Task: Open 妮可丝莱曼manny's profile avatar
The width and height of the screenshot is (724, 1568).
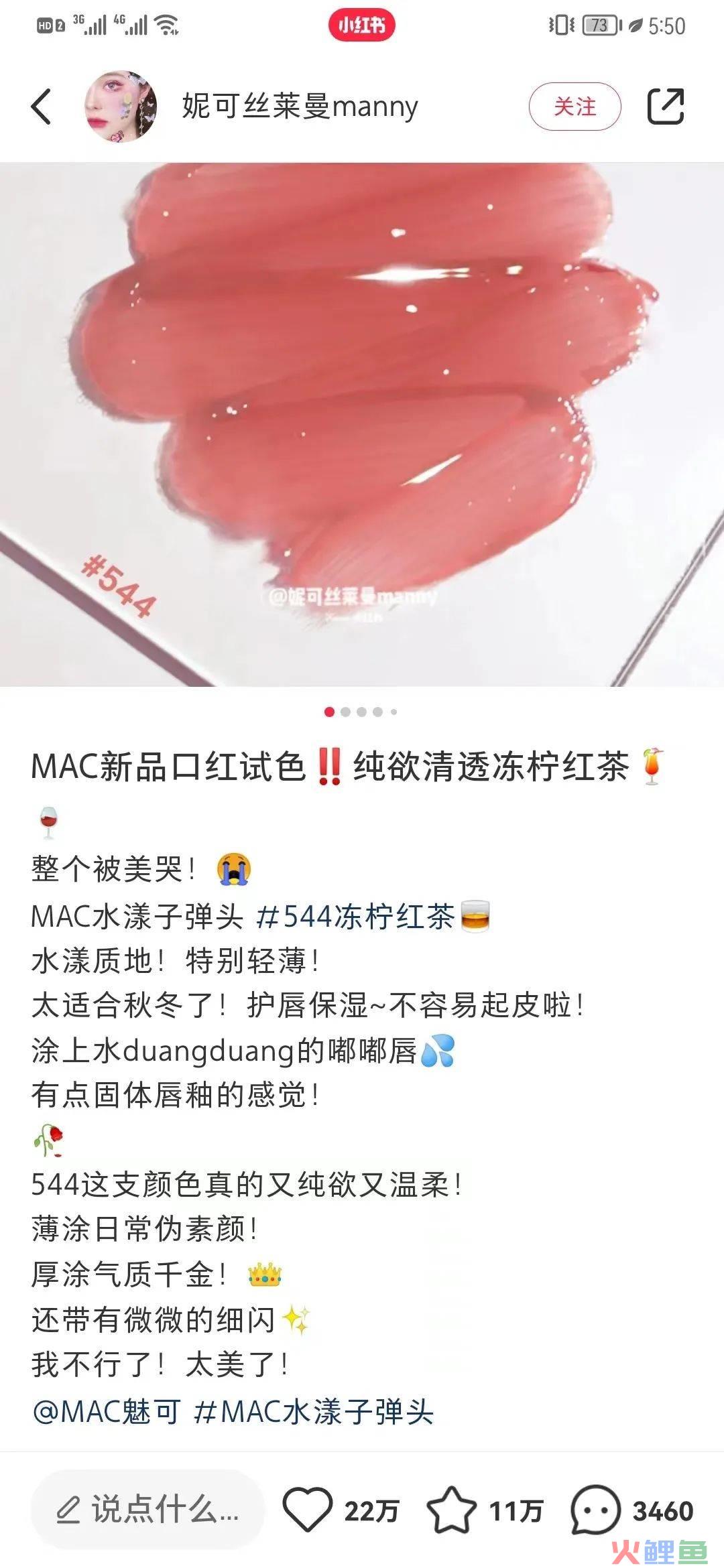Action: 121,107
